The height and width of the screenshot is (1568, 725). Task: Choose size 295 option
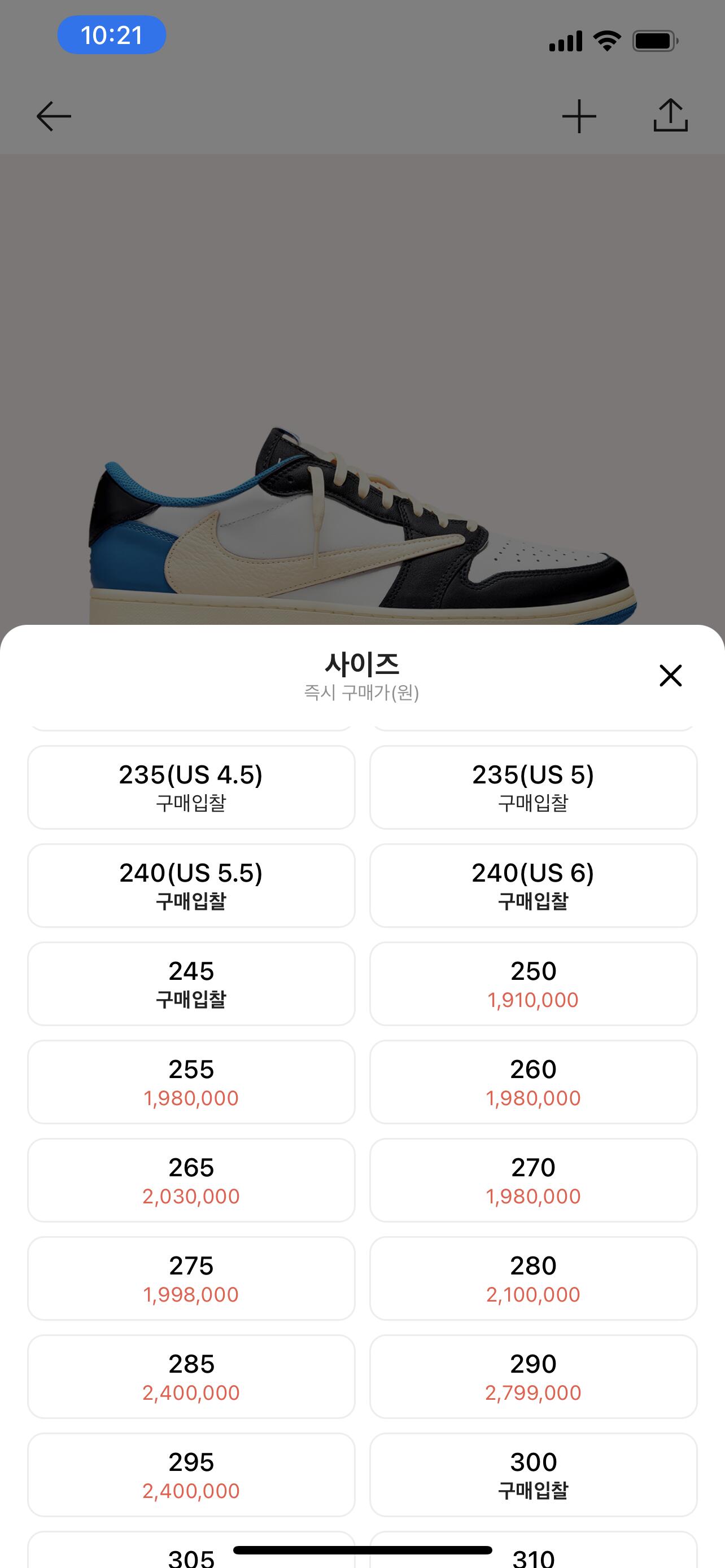191,1474
